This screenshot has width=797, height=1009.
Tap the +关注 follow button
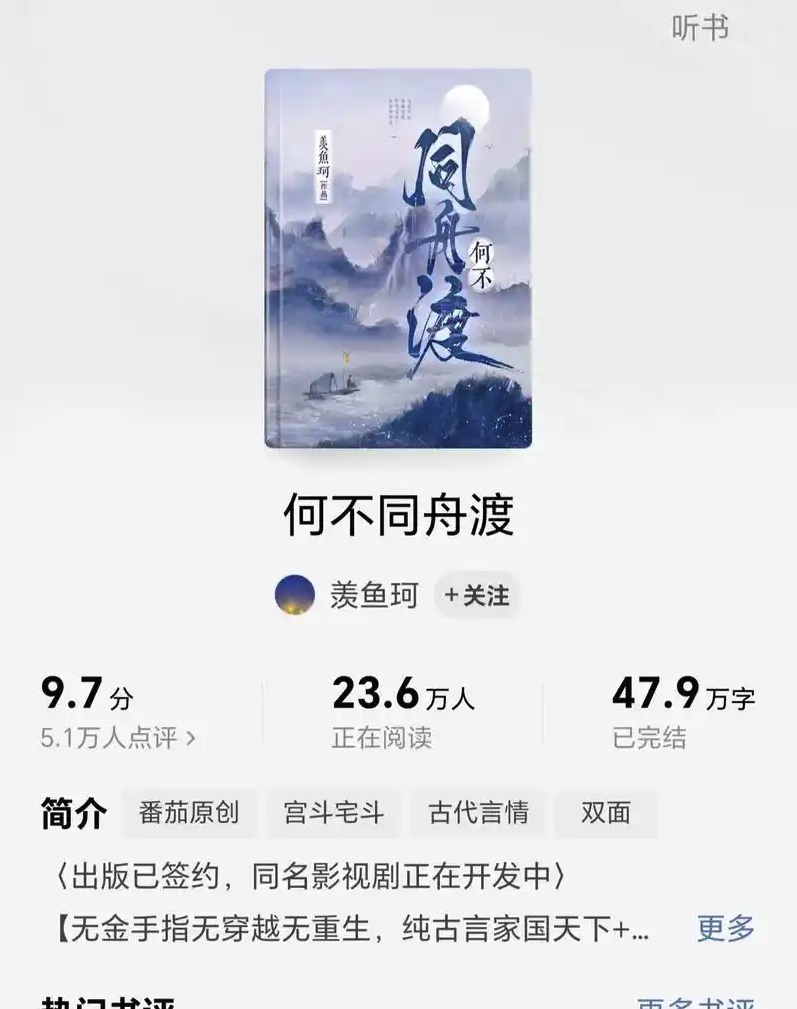click(479, 595)
